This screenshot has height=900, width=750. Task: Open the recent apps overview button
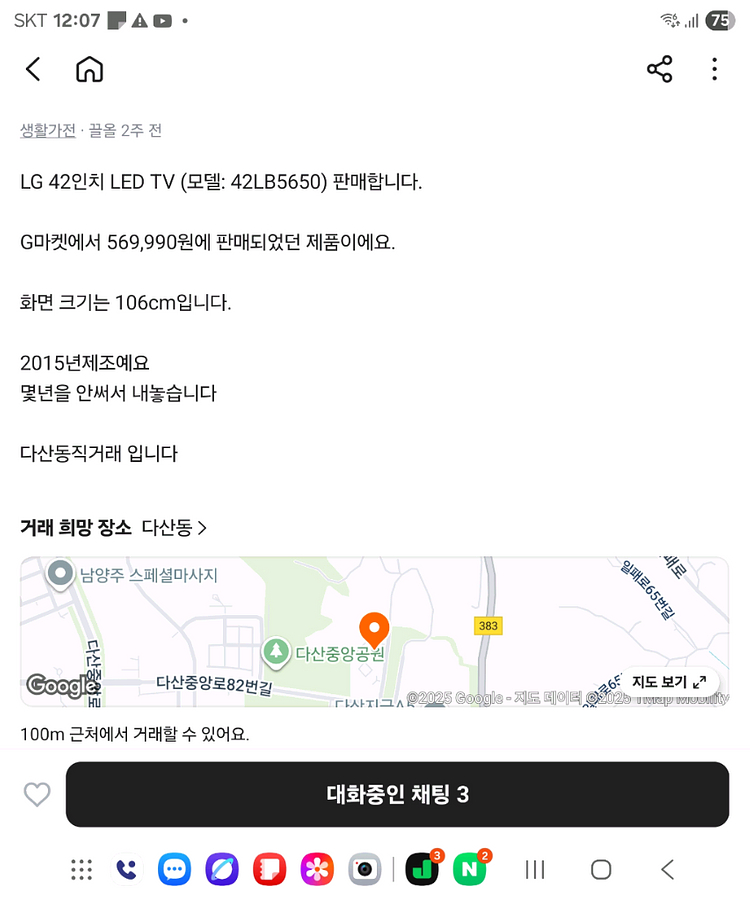(x=534, y=870)
